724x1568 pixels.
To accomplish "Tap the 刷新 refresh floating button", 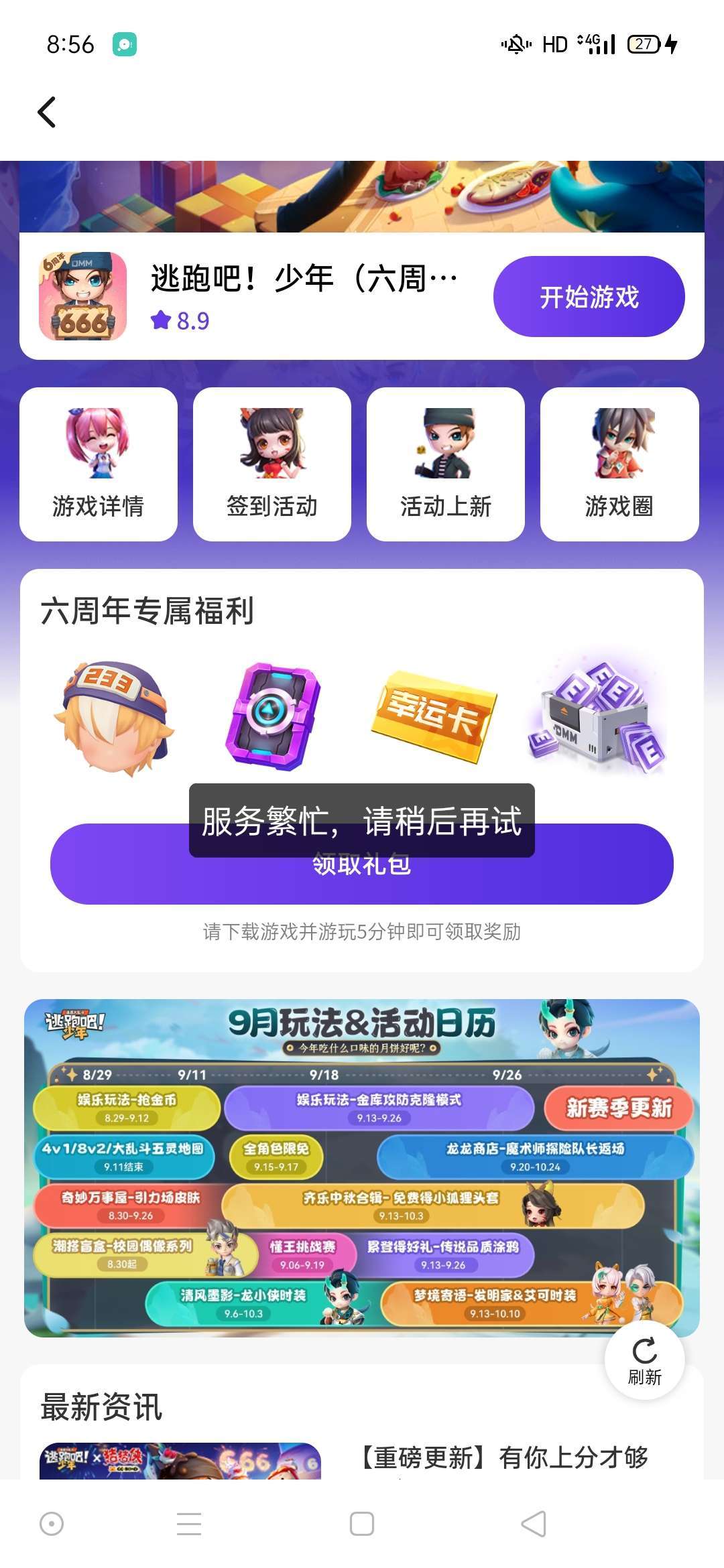I will [x=644, y=1360].
